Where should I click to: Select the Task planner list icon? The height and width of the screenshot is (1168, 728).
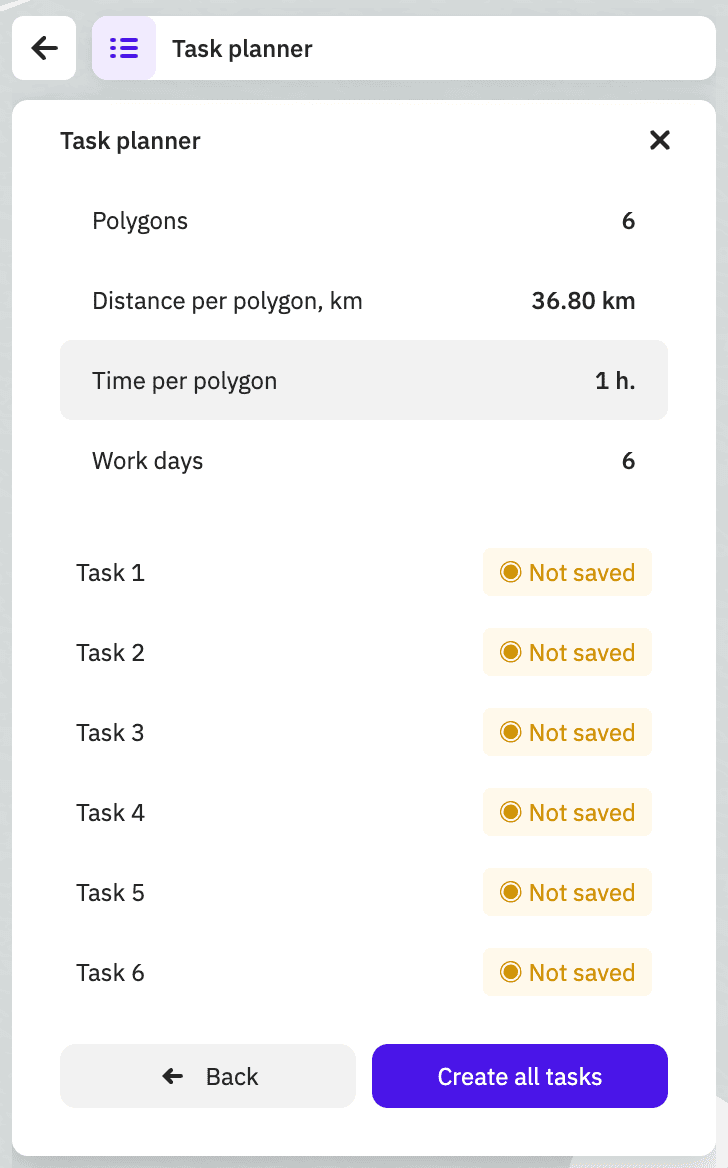point(124,48)
